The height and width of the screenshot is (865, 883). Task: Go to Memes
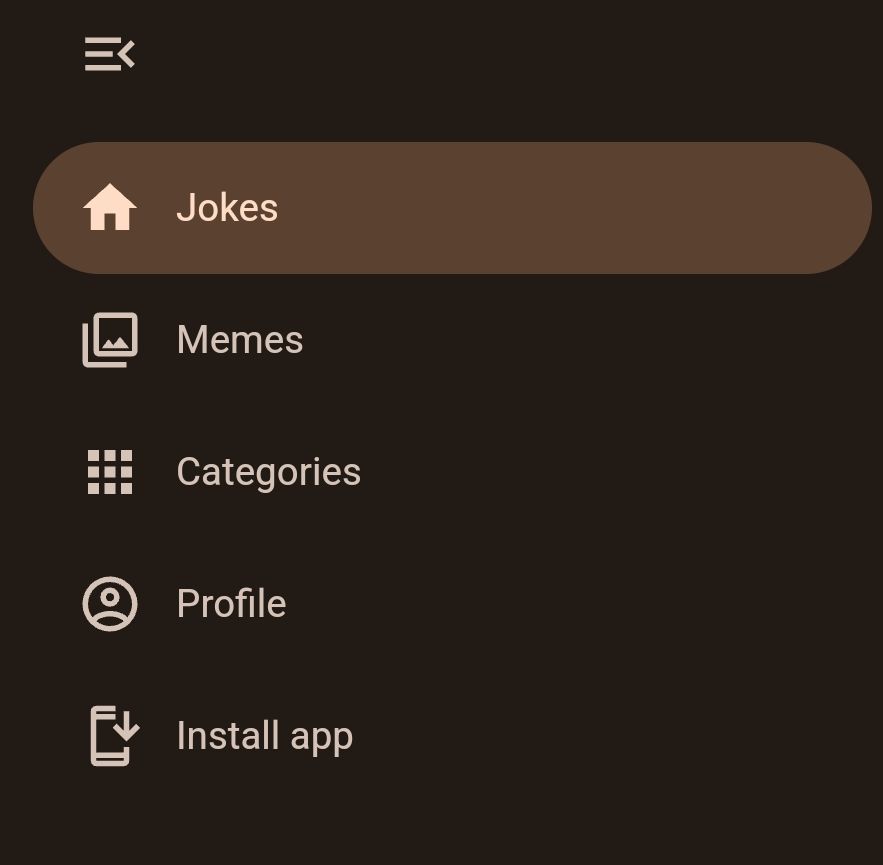click(x=239, y=340)
